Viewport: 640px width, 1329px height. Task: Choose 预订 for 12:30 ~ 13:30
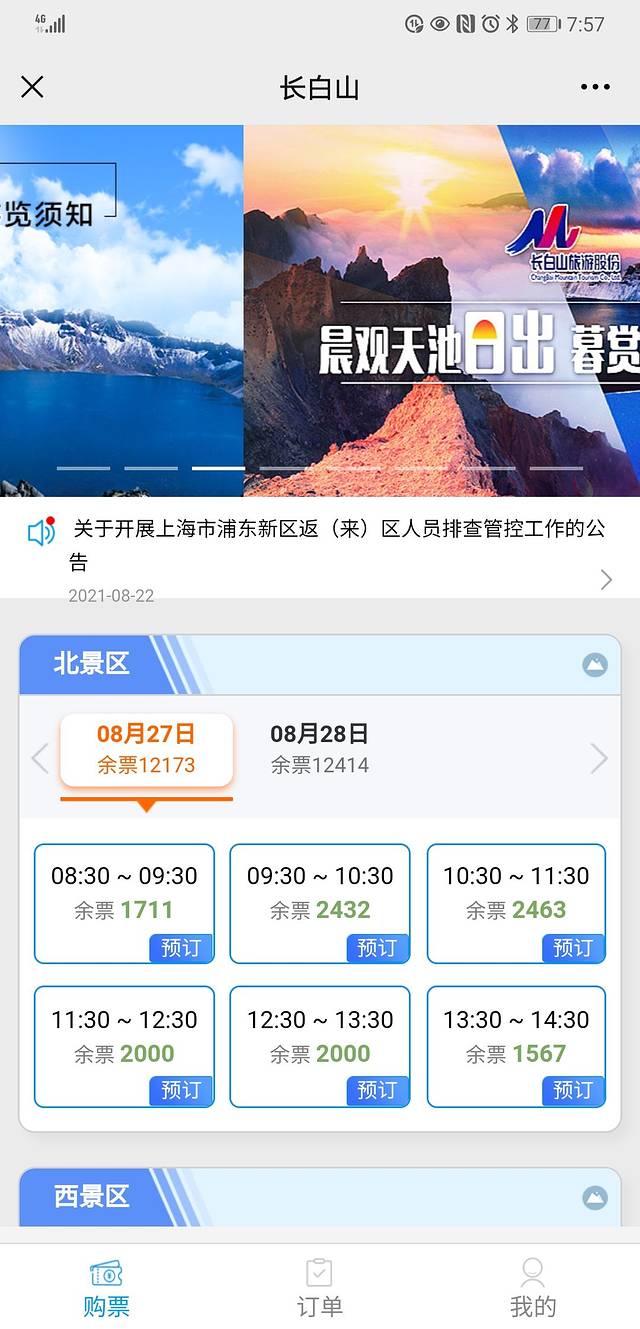coord(377,1091)
